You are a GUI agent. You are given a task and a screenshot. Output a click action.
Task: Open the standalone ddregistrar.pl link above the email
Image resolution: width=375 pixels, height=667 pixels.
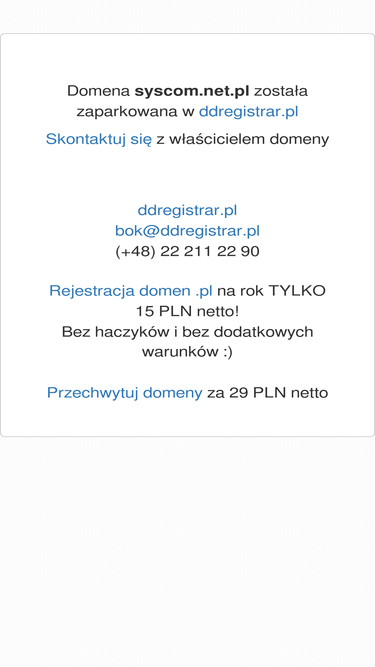187,210
